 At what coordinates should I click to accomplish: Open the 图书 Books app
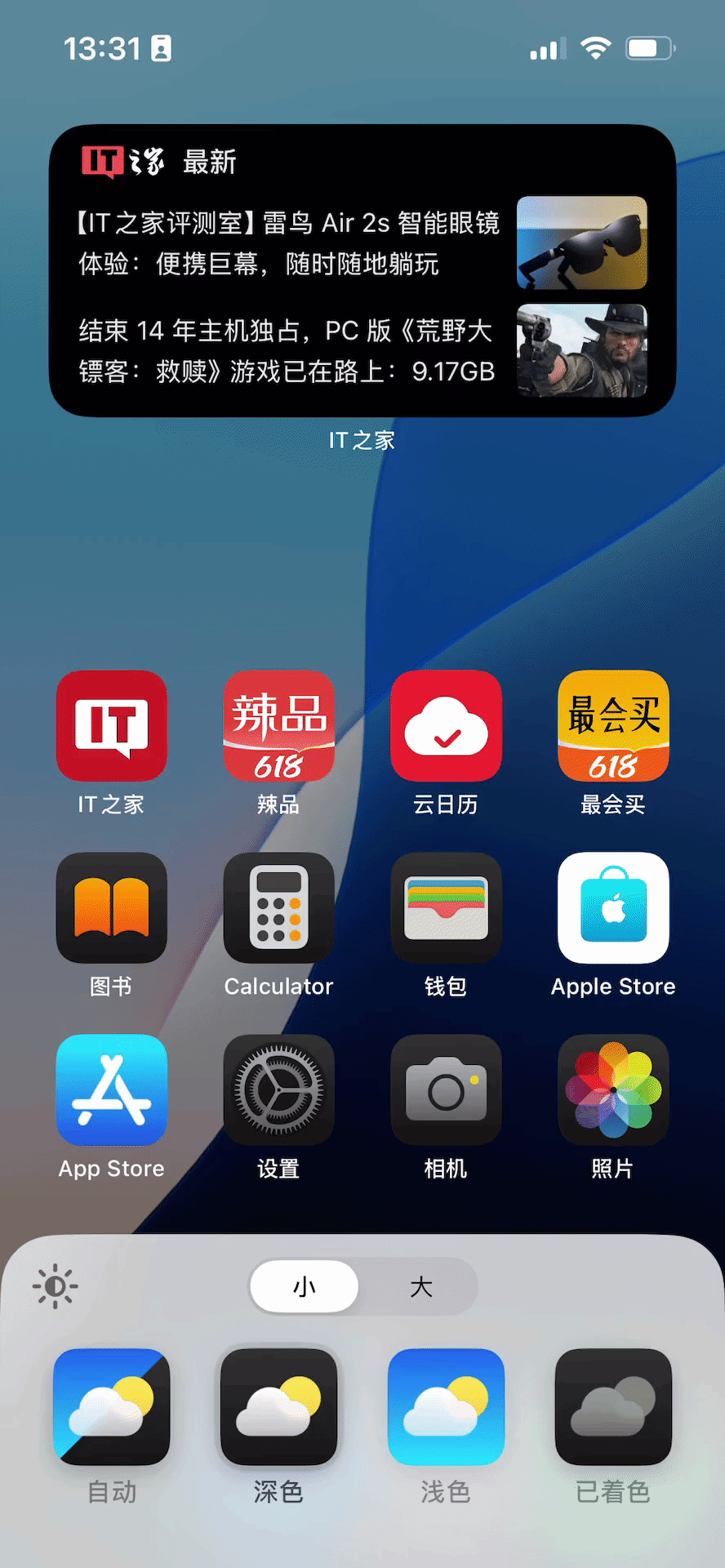point(112,908)
